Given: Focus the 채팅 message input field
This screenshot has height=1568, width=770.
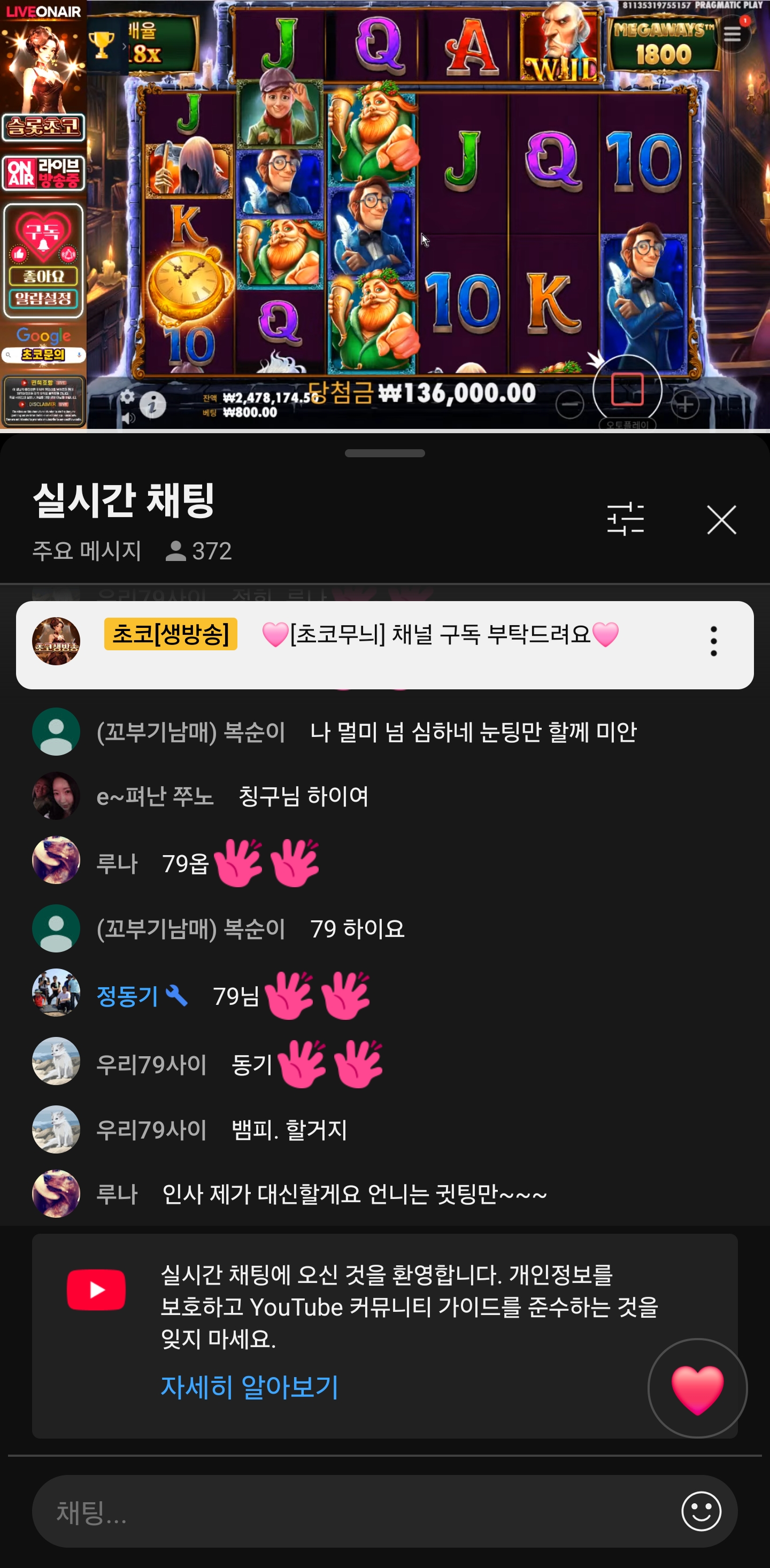Looking at the screenshot, I should coord(353,1512).
